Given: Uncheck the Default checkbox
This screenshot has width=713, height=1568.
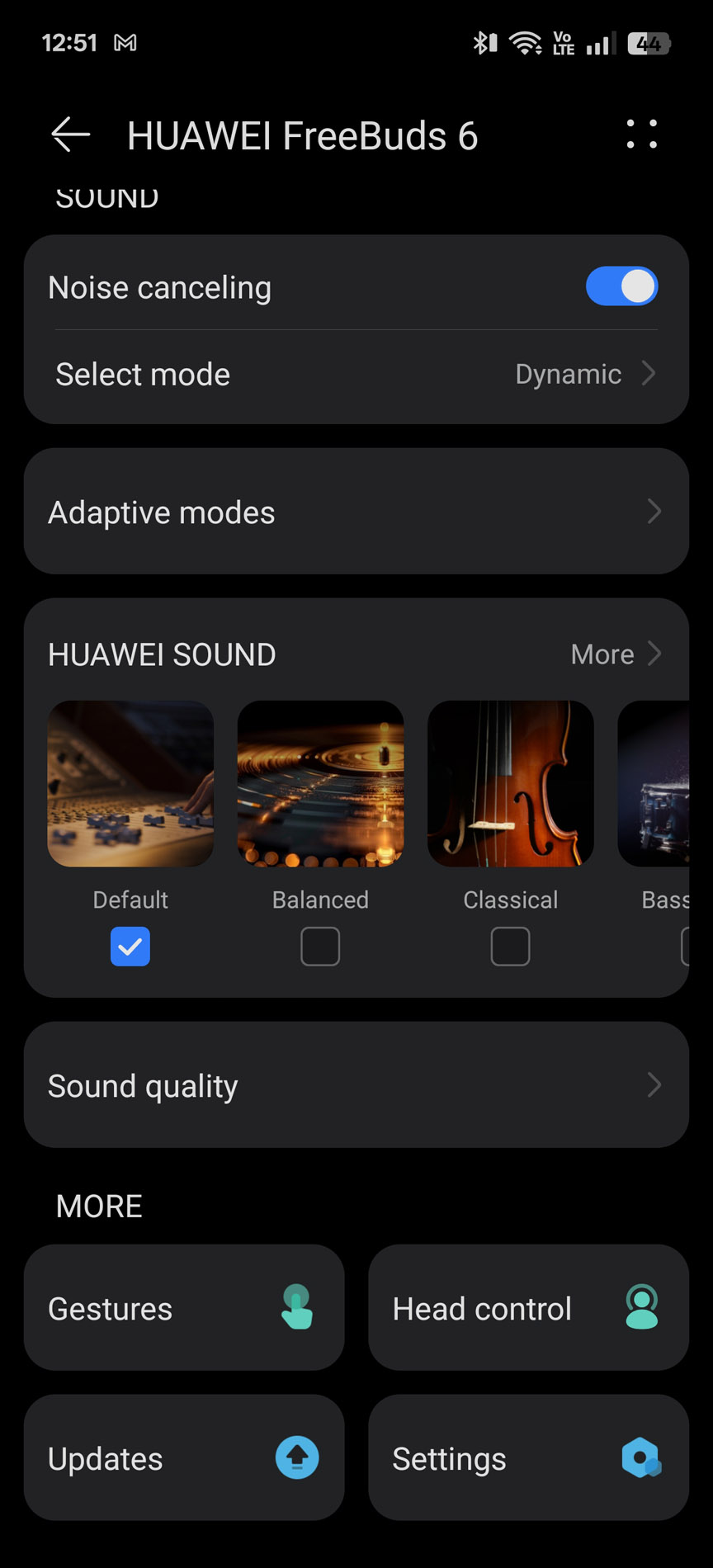Looking at the screenshot, I should click(x=130, y=947).
